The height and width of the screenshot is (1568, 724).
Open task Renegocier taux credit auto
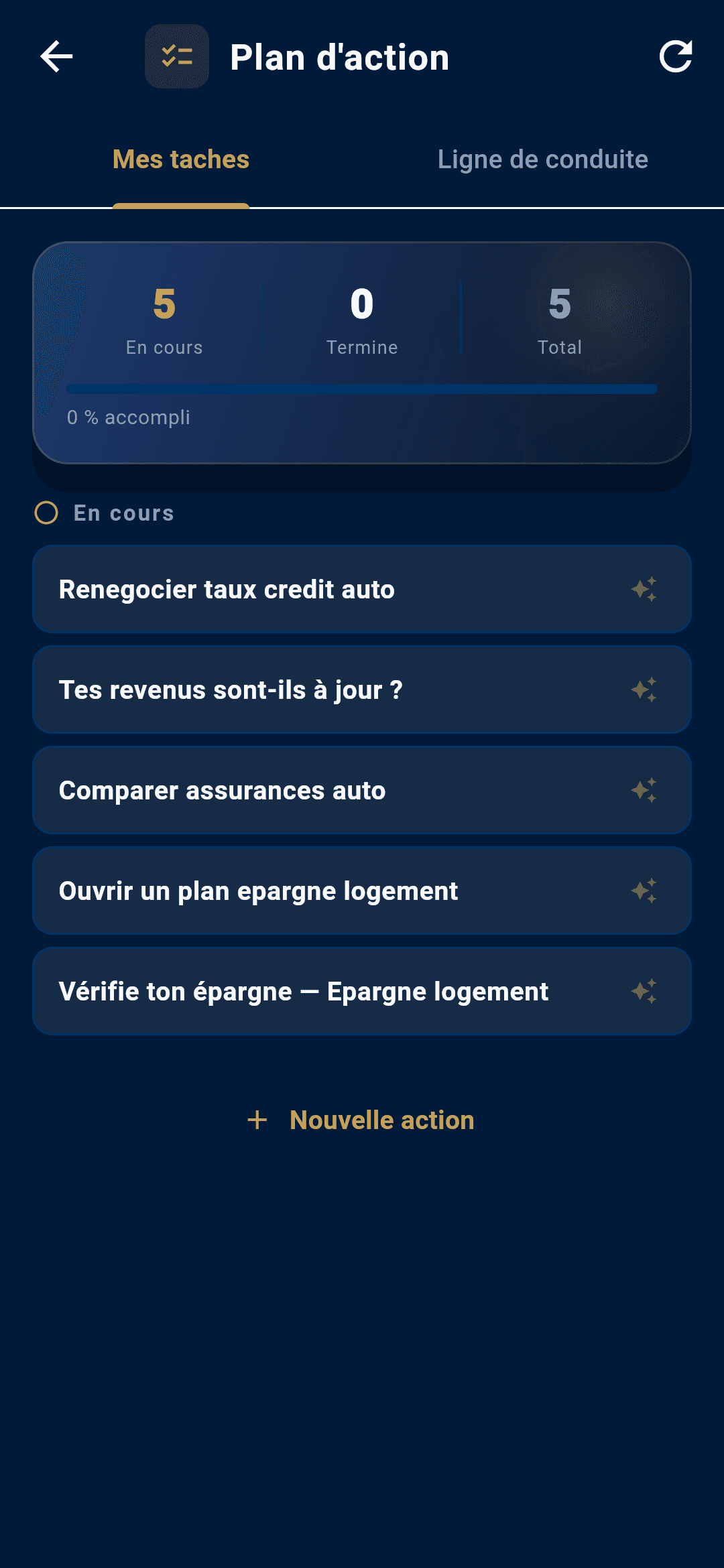[362, 589]
